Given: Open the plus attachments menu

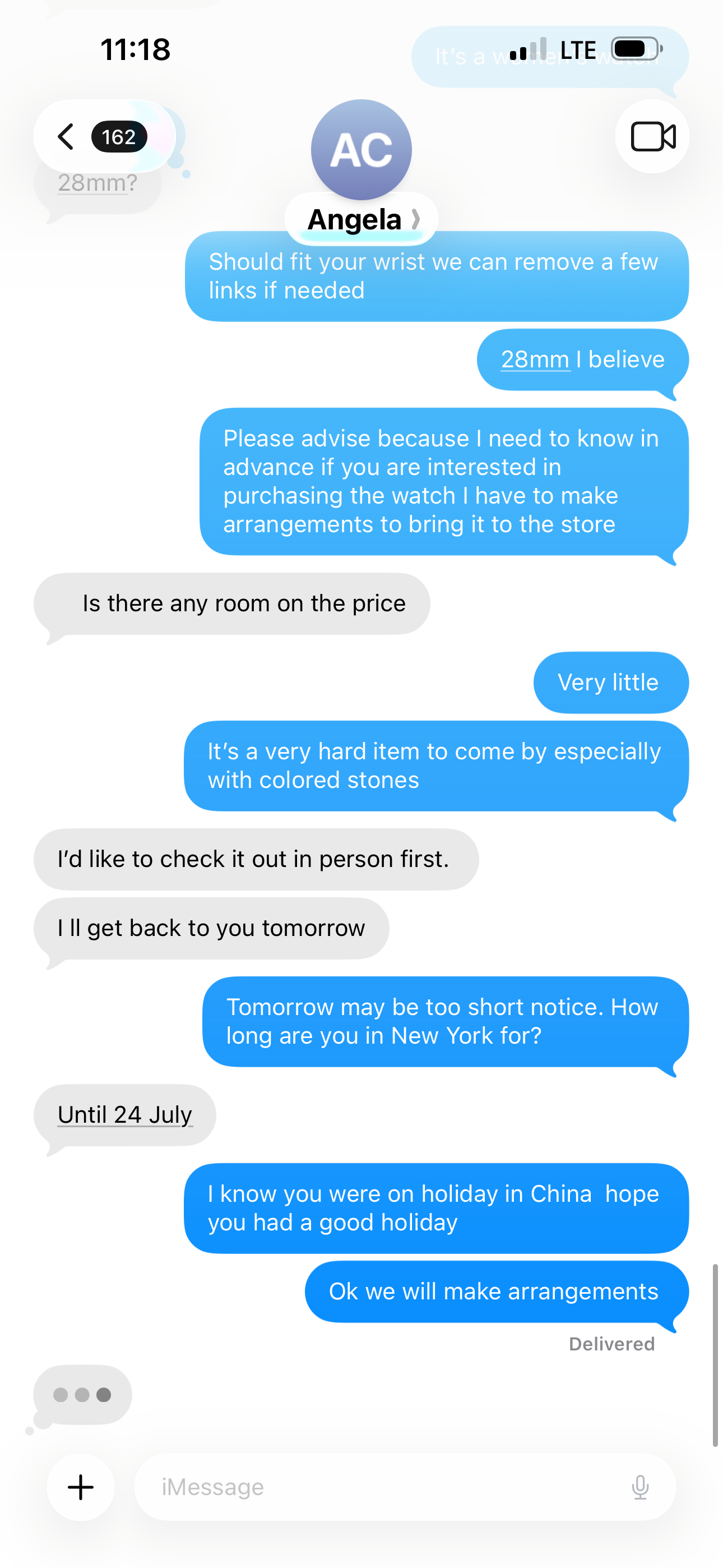Looking at the screenshot, I should [81, 1487].
